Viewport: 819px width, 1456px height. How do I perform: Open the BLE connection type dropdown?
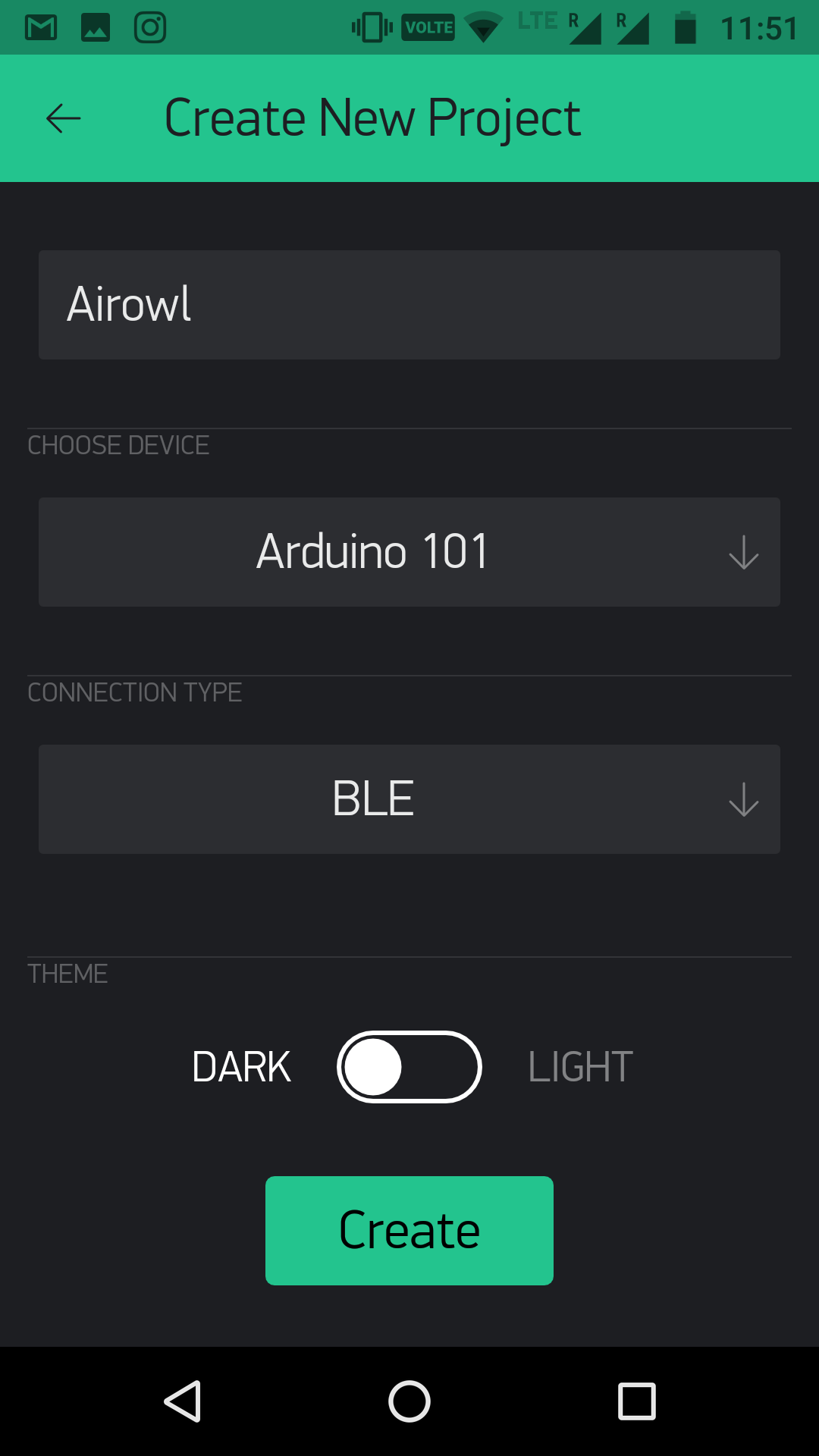click(x=409, y=799)
